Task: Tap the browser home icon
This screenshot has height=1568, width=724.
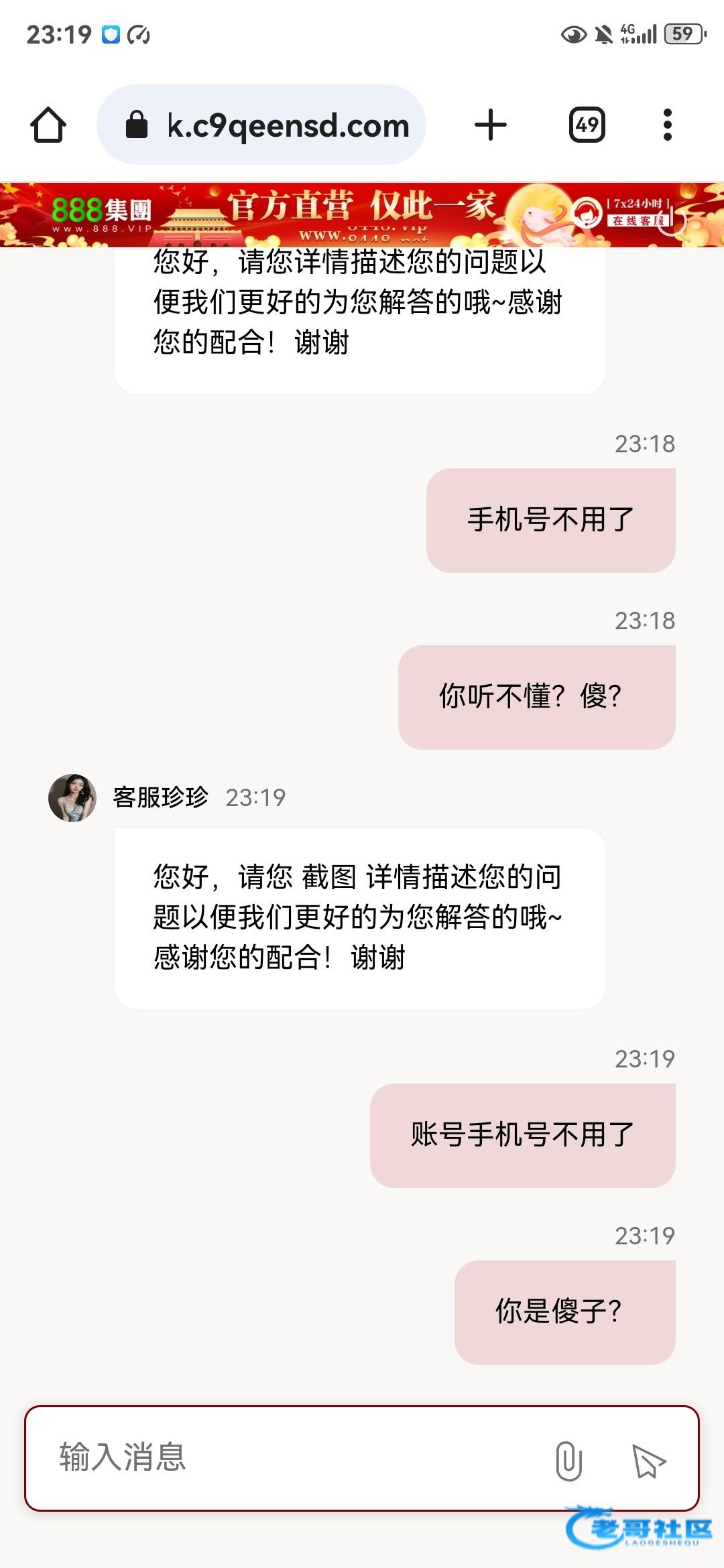Action: pyautogui.click(x=48, y=125)
